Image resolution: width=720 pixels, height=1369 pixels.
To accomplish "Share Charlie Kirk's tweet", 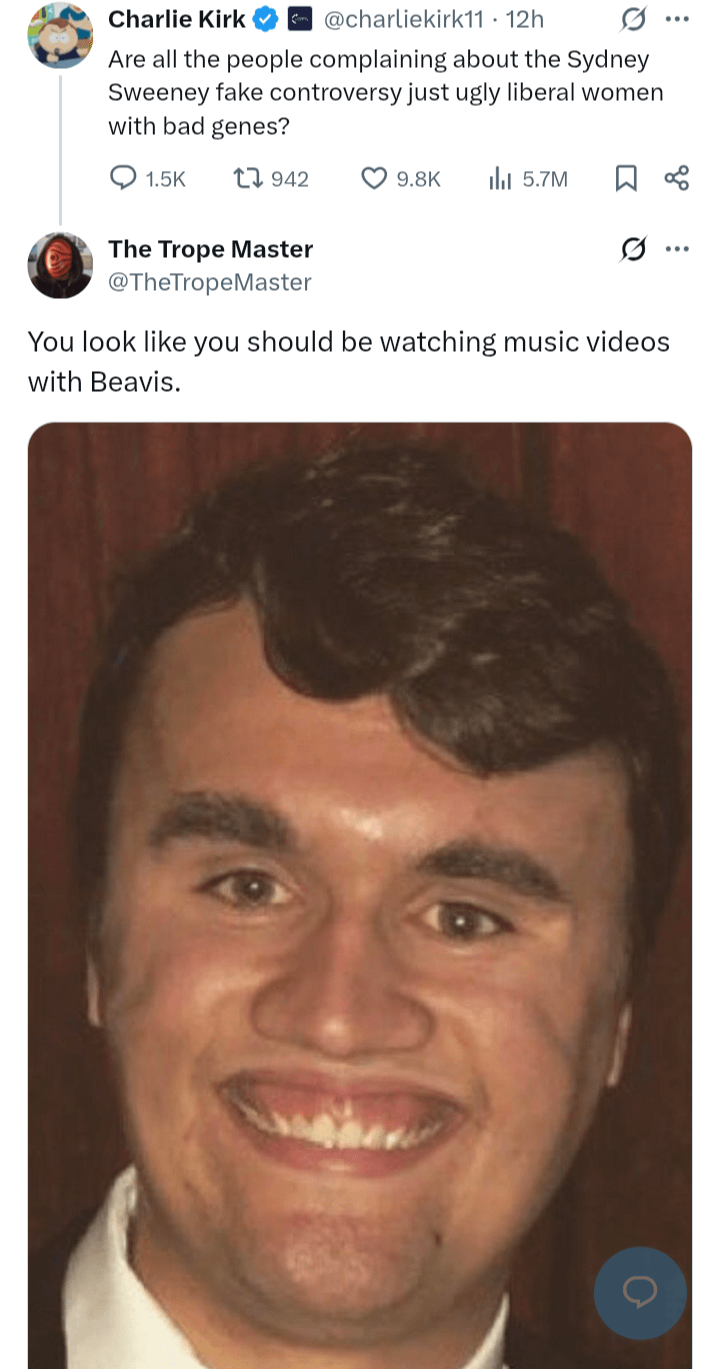I will [677, 179].
